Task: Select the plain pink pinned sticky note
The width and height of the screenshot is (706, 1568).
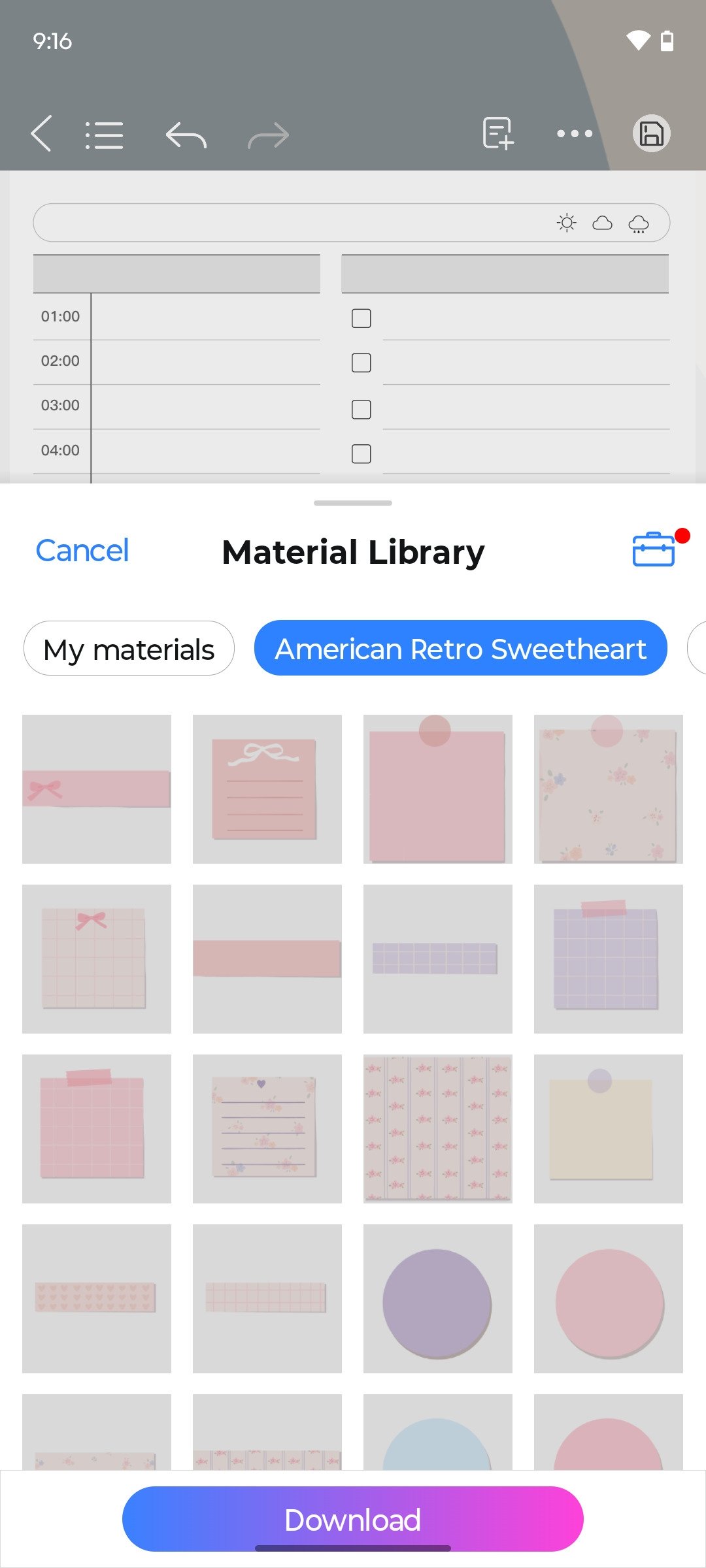Action: coord(438,789)
